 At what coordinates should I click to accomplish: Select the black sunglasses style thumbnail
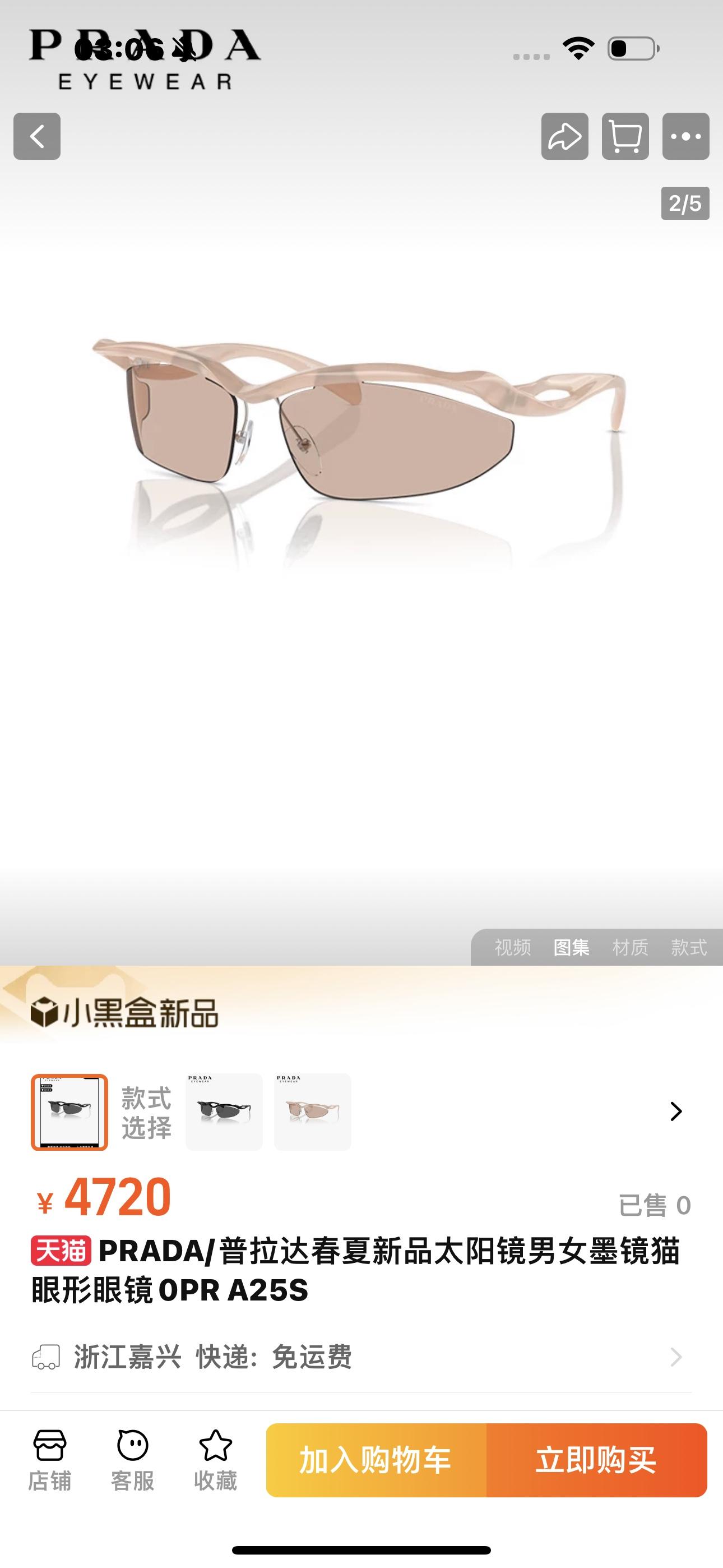click(224, 1112)
